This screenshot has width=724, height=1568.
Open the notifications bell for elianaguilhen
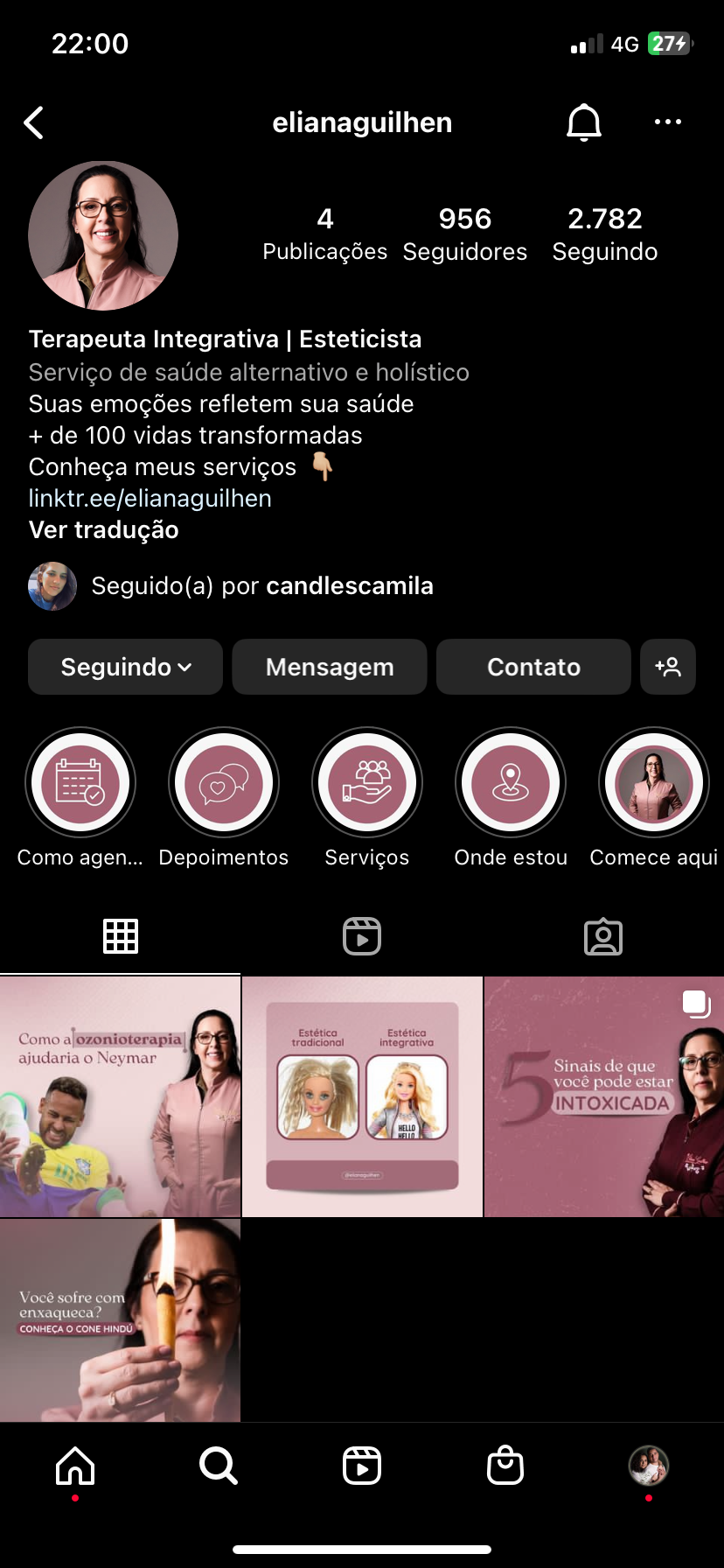click(x=583, y=122)
